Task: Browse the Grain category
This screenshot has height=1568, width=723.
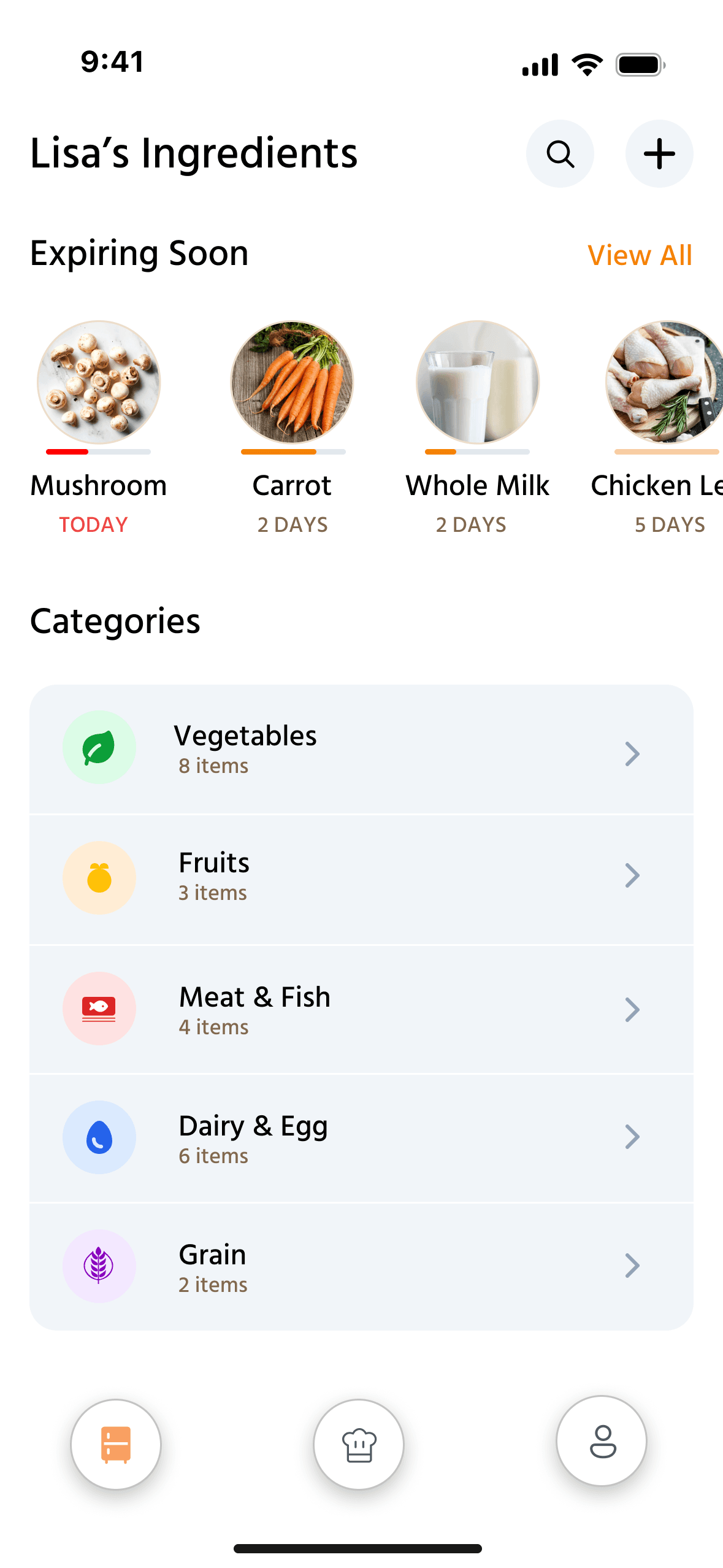Action: 361,1267
